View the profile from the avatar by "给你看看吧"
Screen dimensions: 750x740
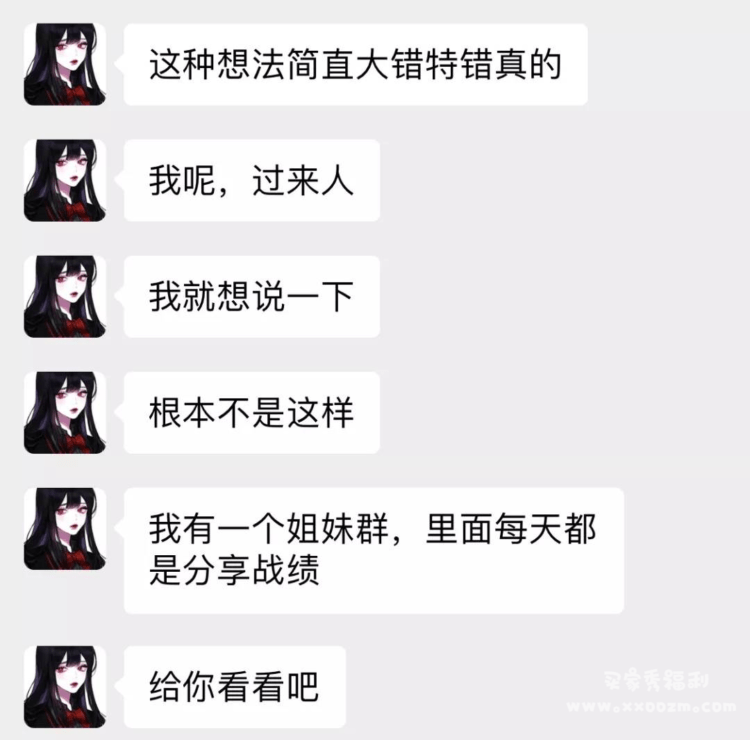click(64, 686)
